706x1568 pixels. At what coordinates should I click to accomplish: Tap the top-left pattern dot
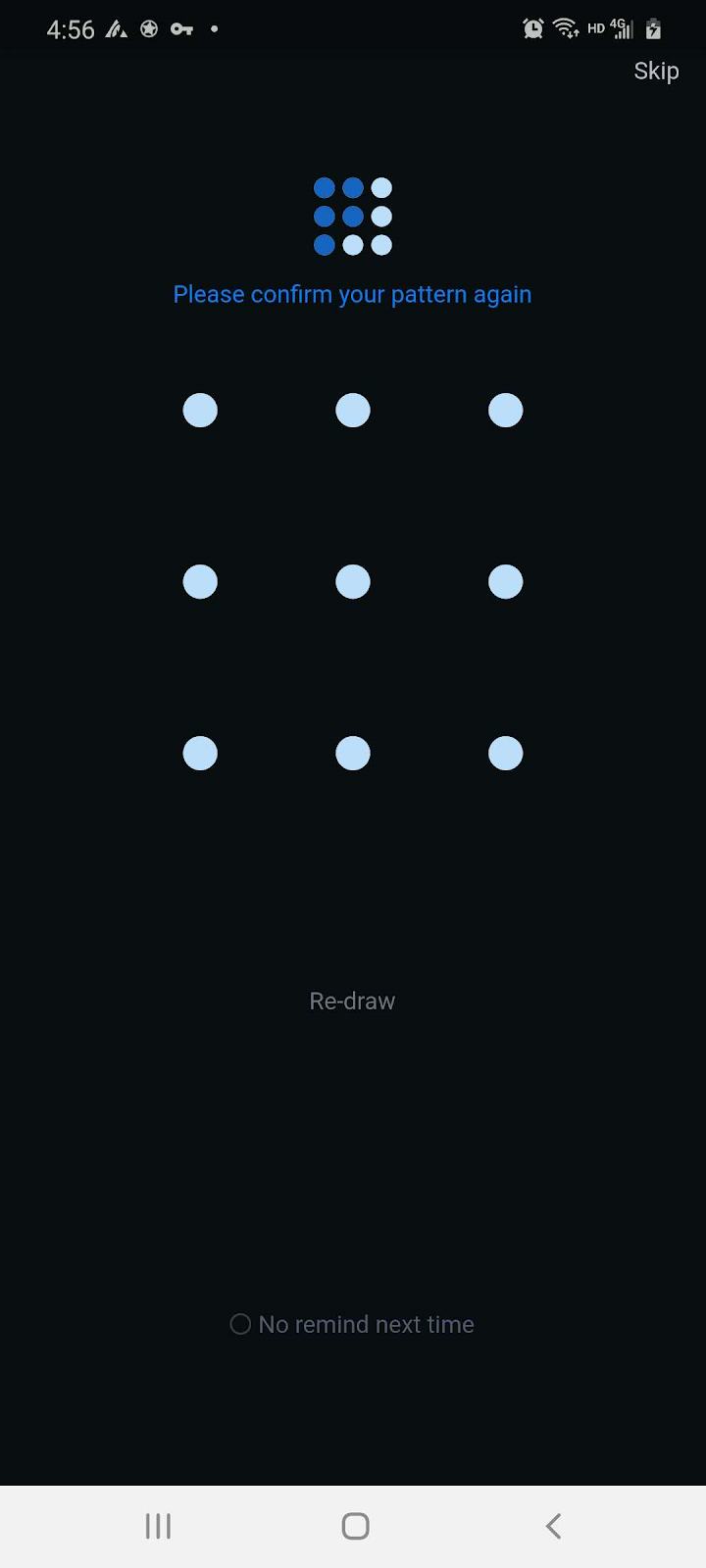point(200,410)
